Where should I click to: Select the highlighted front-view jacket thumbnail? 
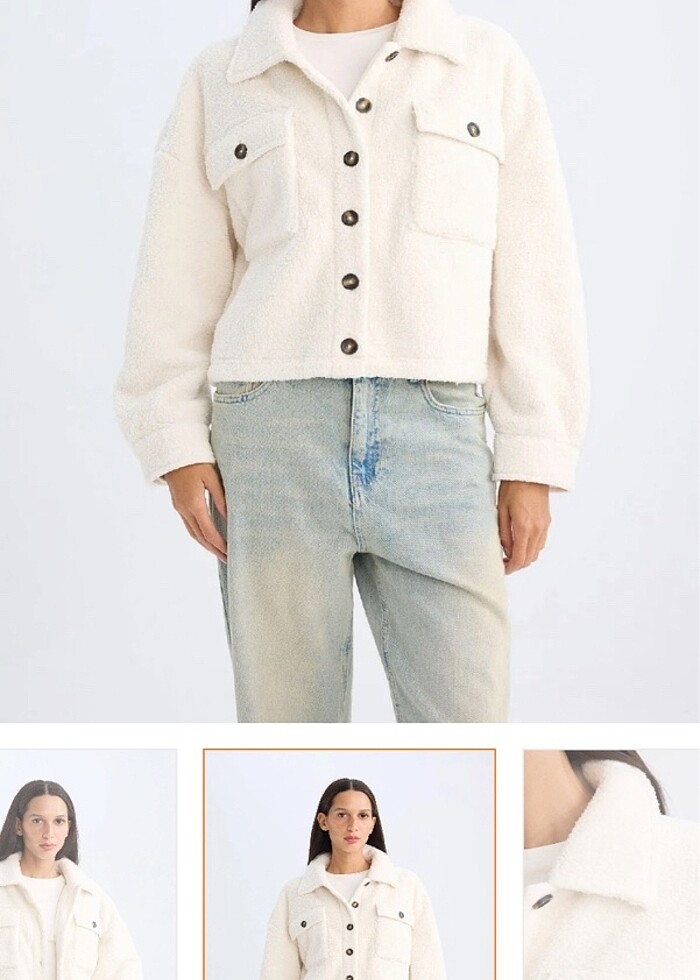tap(349, 865)
